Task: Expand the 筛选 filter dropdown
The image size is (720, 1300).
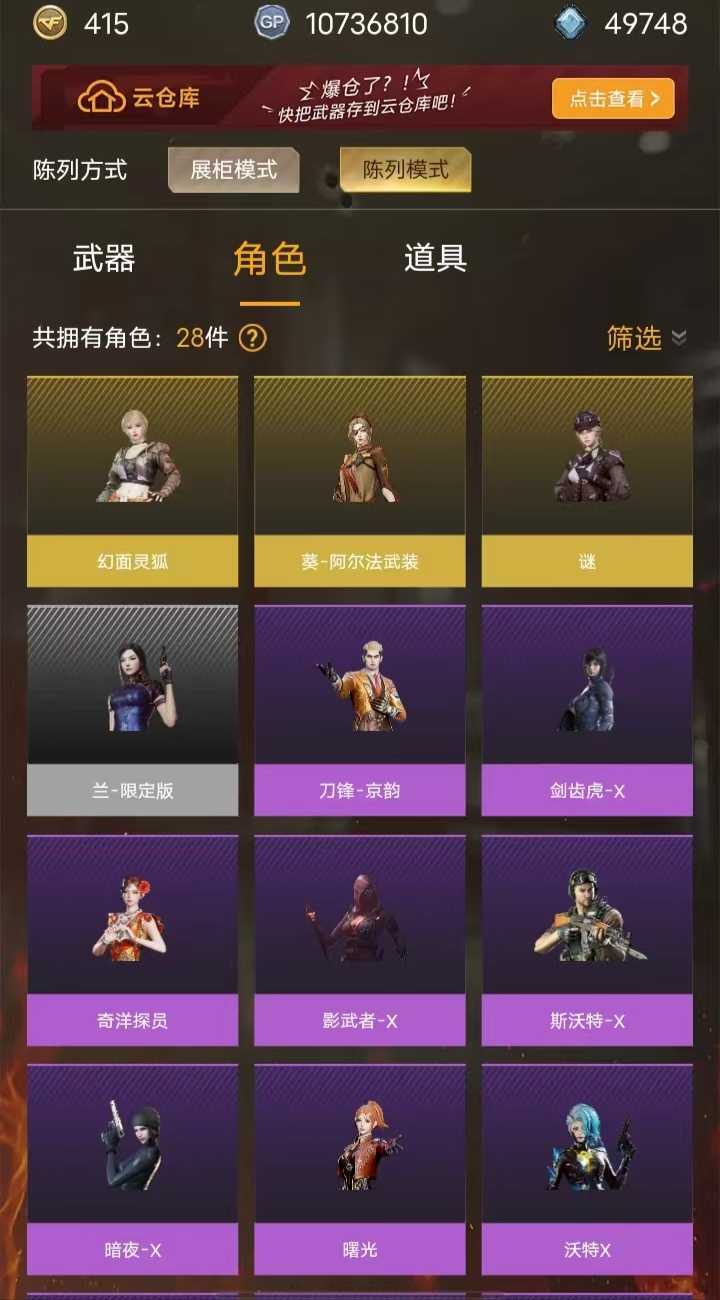Action: [x=646, y=338]
